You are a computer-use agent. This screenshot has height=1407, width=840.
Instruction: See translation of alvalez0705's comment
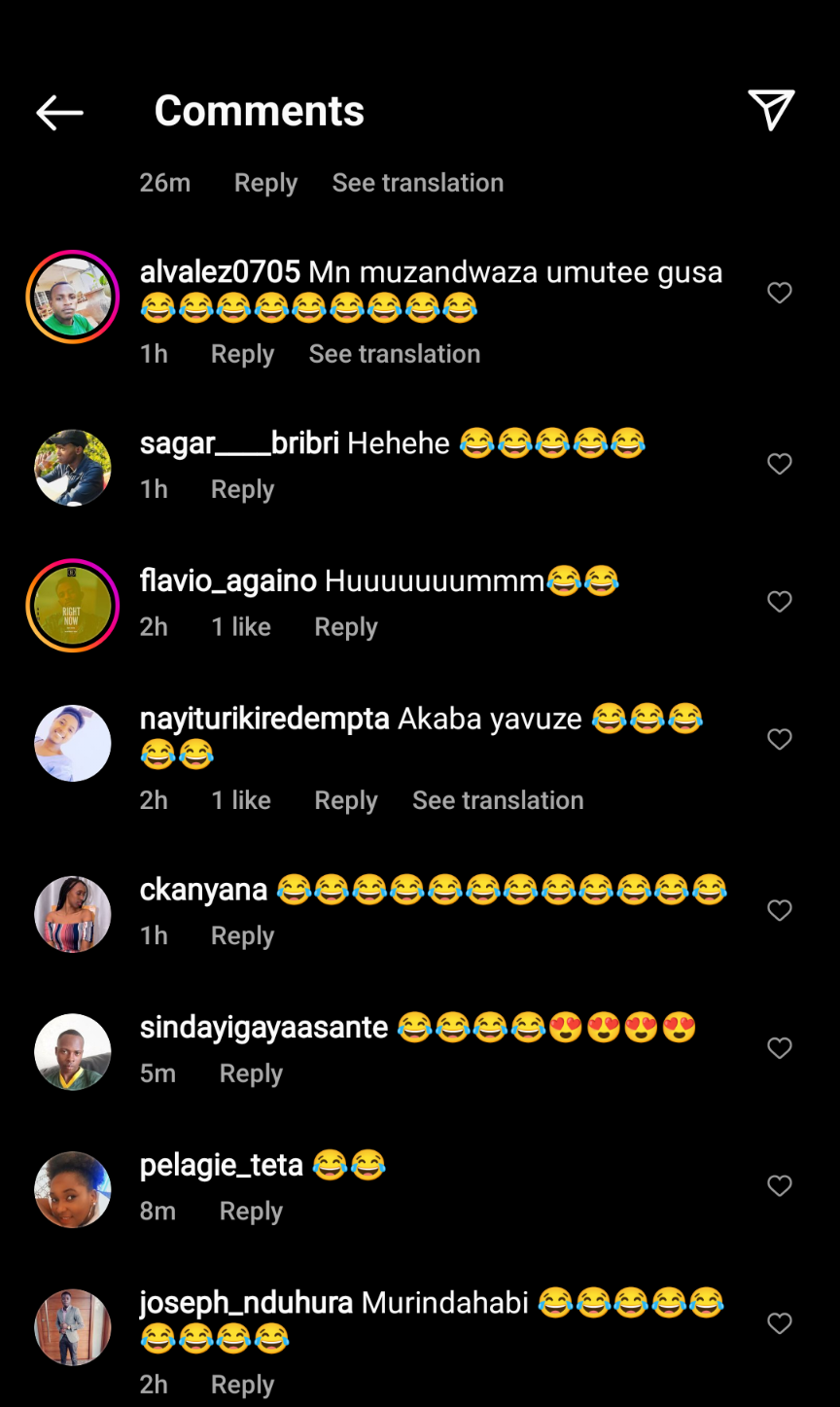coord(394,354)
